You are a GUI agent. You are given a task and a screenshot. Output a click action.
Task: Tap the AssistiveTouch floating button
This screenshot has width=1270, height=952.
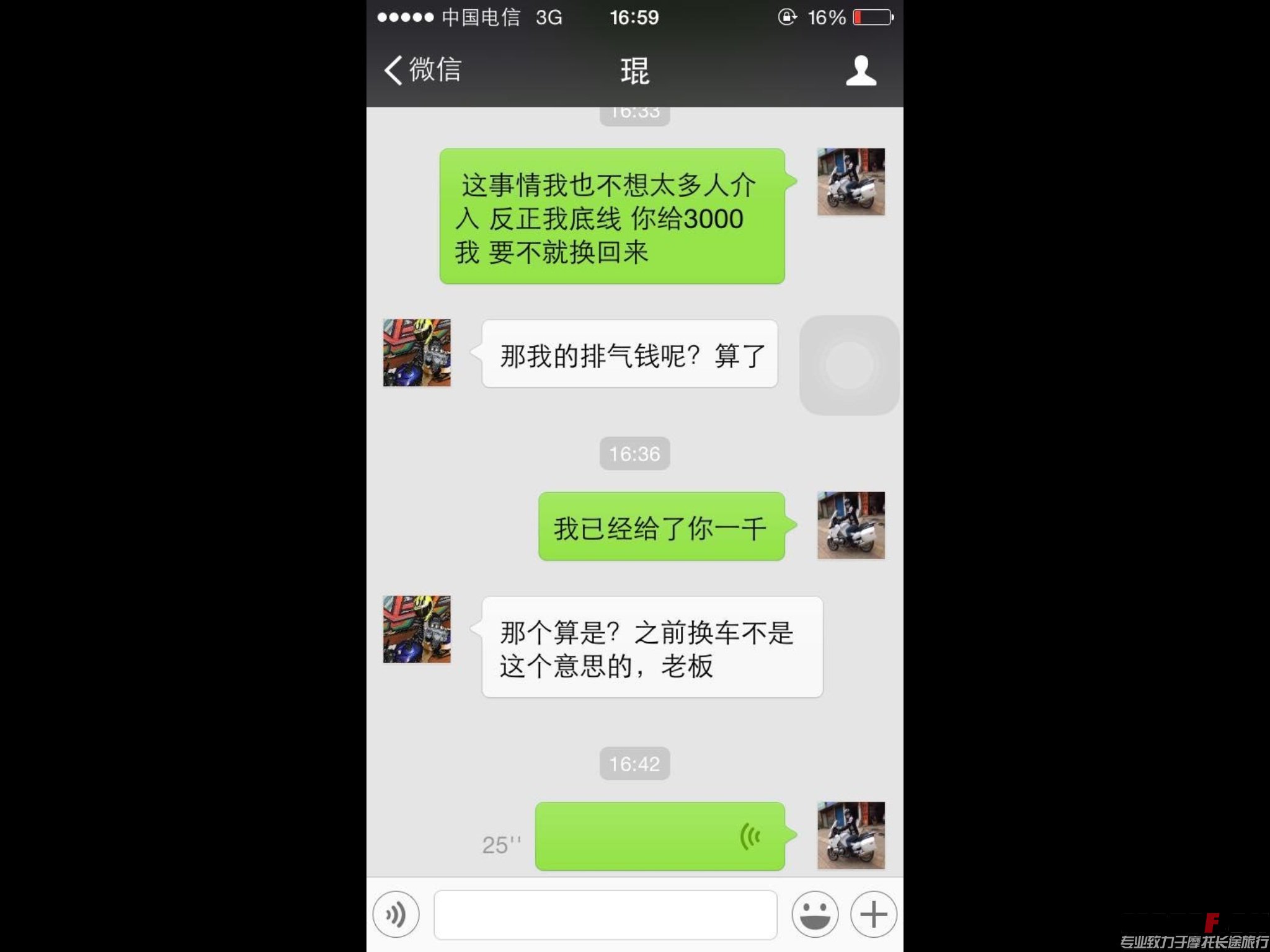pyautogui.click(x=849, y=365)
